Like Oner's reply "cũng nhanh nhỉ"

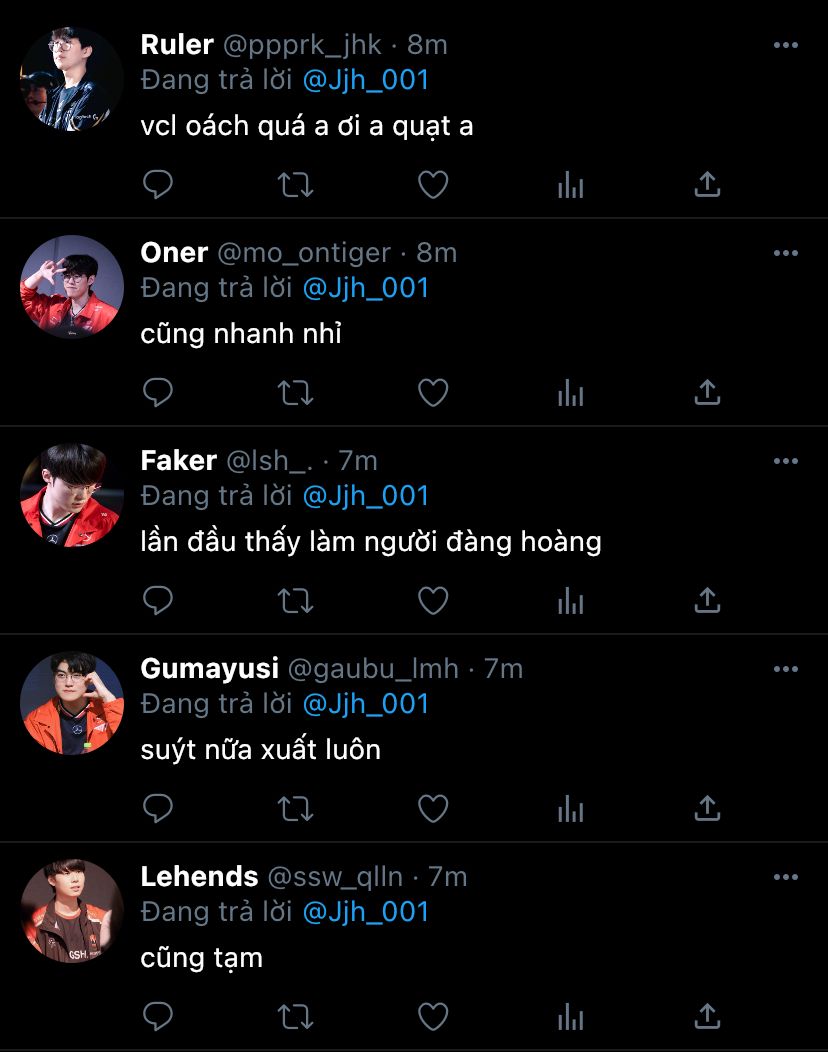tap(432, 393)
